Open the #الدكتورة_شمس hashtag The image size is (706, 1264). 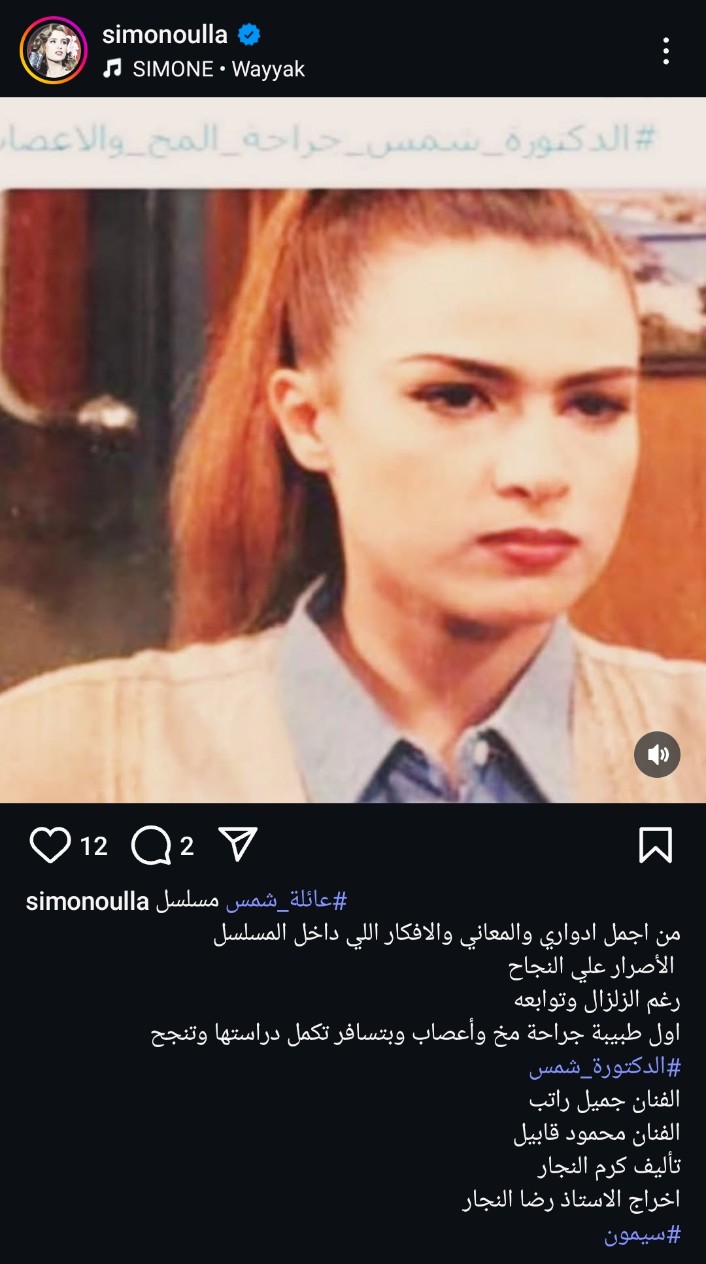pos(604,1066)
